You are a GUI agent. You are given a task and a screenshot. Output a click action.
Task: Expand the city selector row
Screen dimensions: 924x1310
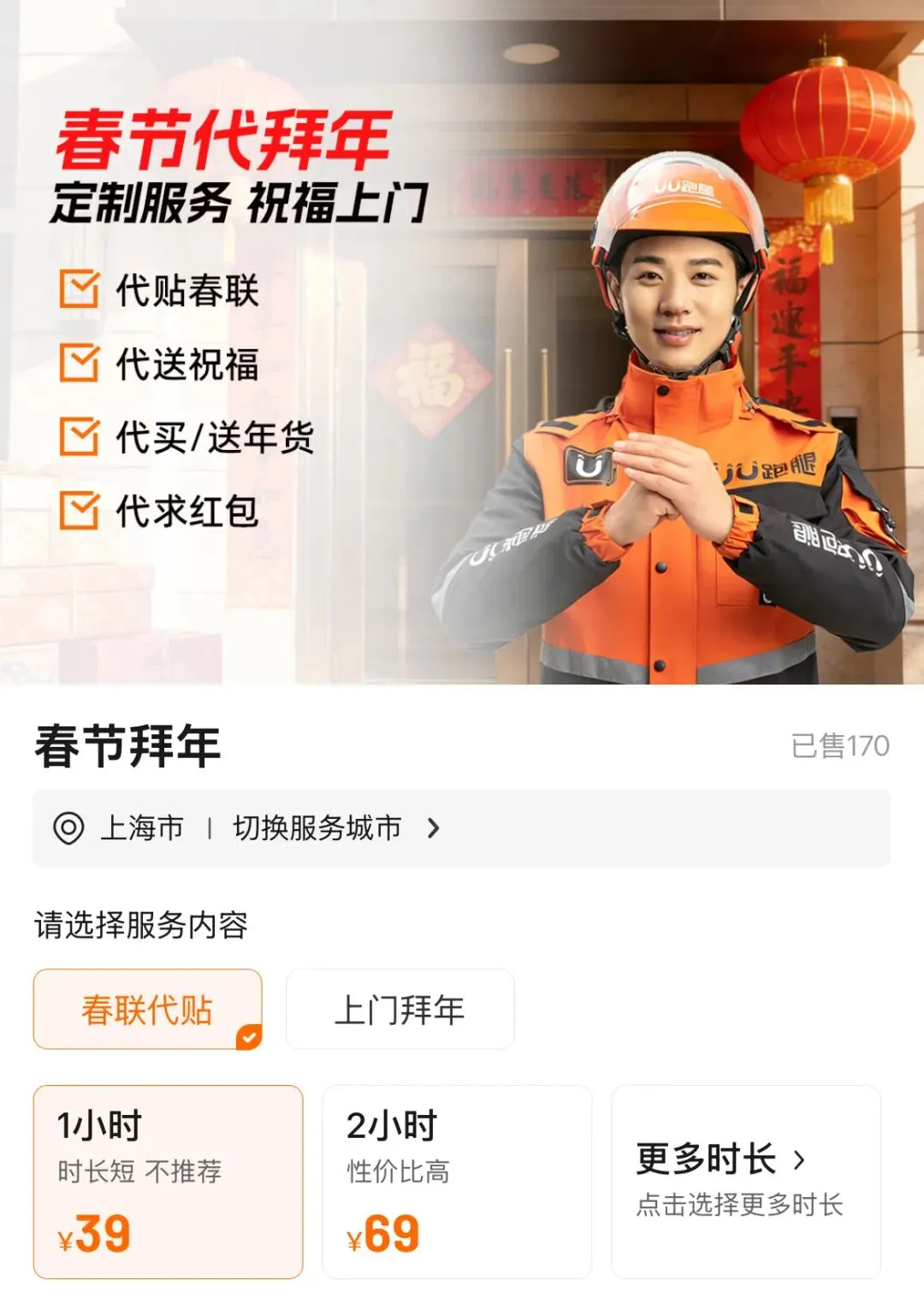[317, 828]
